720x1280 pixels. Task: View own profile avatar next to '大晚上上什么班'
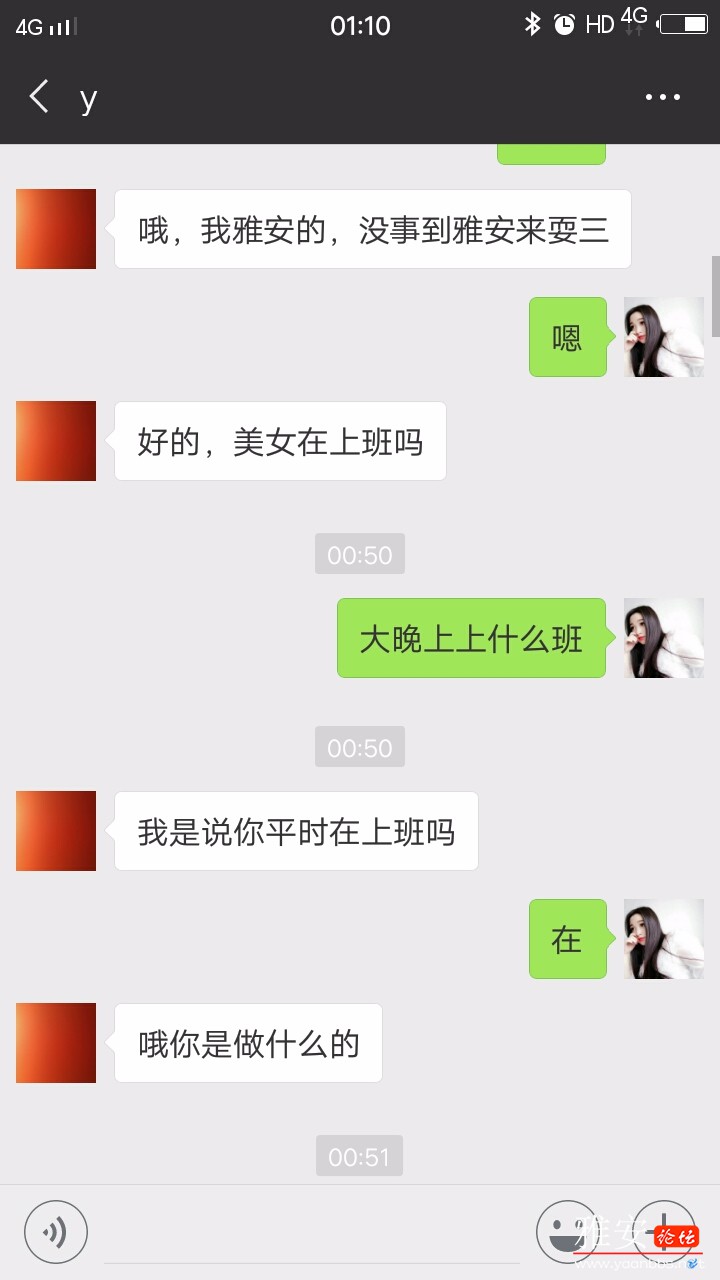pos(664,638)
